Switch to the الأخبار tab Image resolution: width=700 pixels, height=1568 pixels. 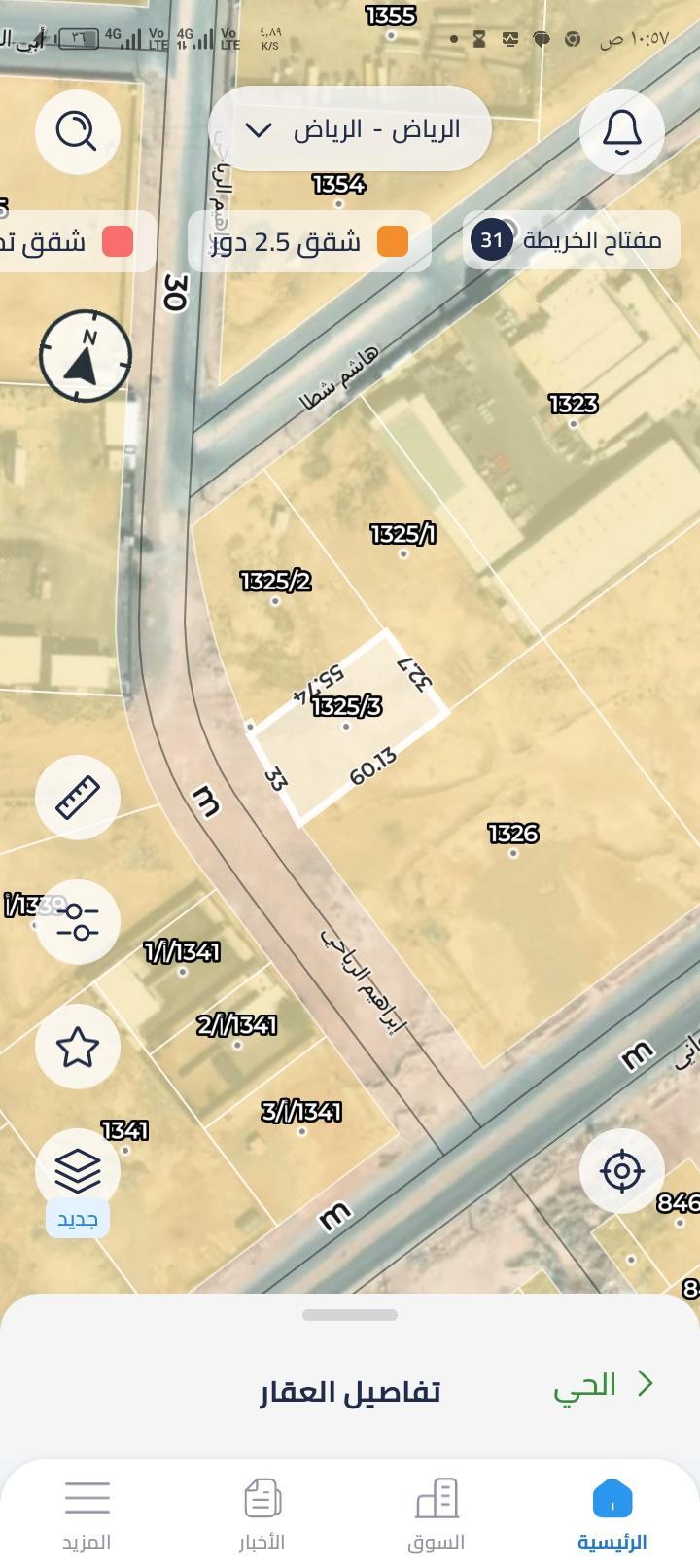(x=262, y=1515)
